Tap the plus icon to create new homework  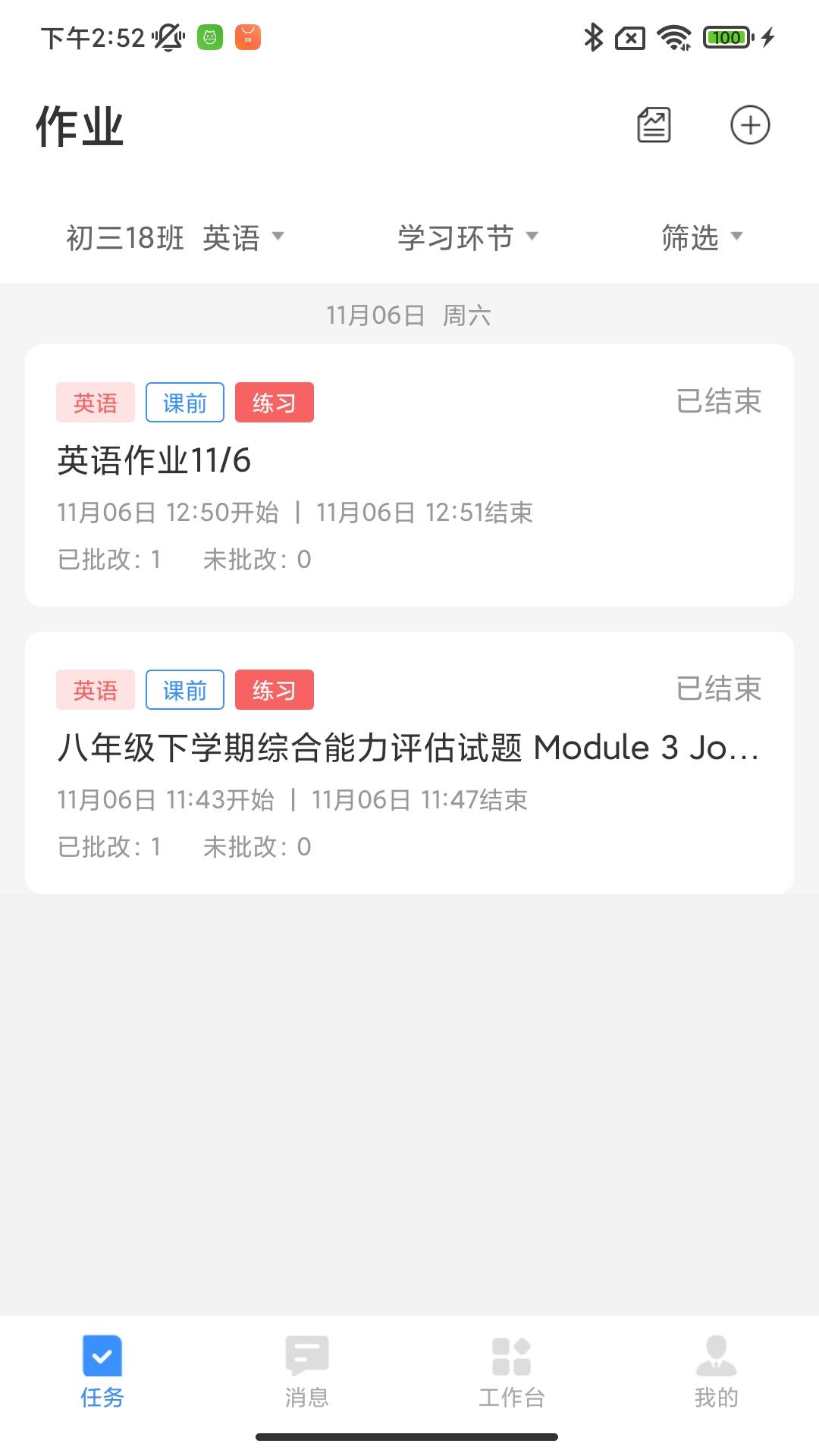[x=750, y=126]
